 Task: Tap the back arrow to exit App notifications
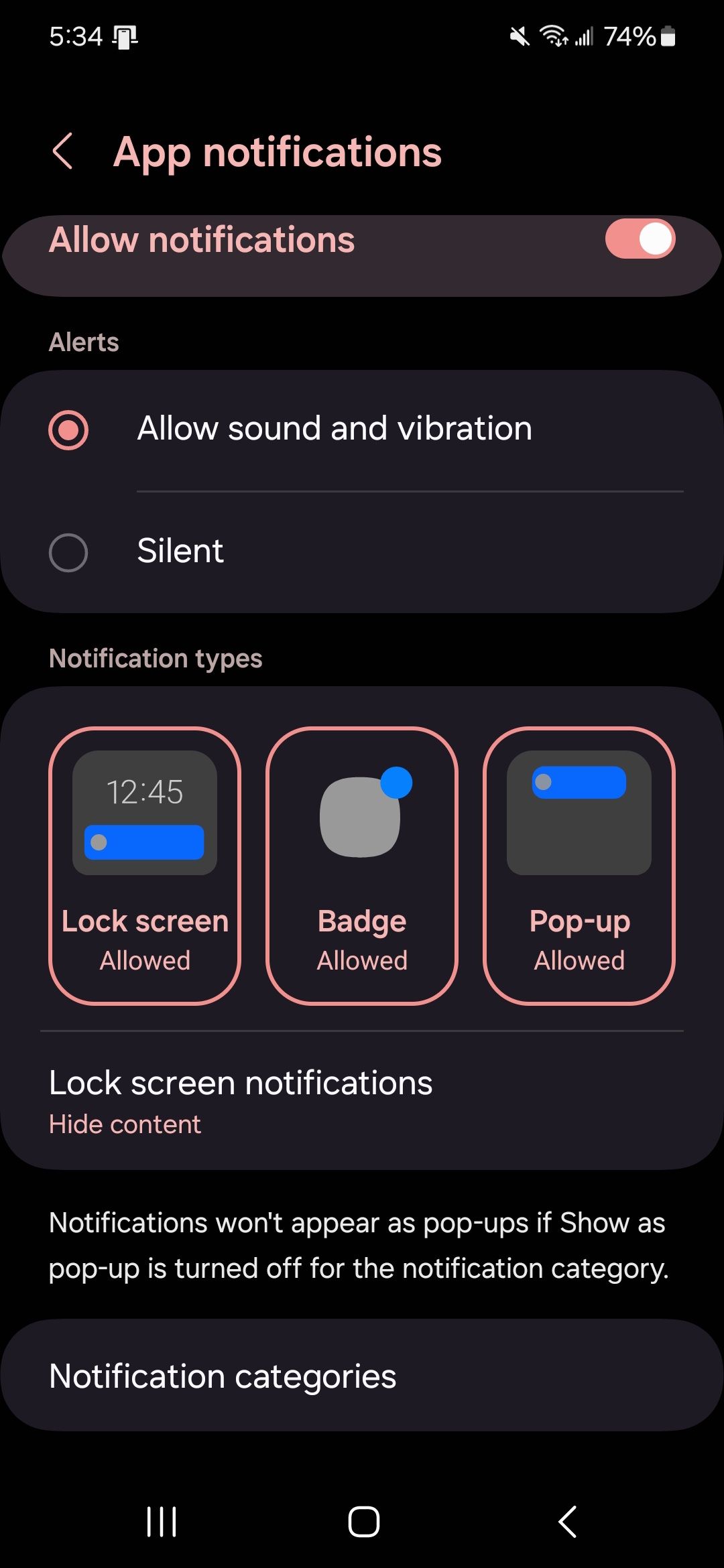[64, 153]
